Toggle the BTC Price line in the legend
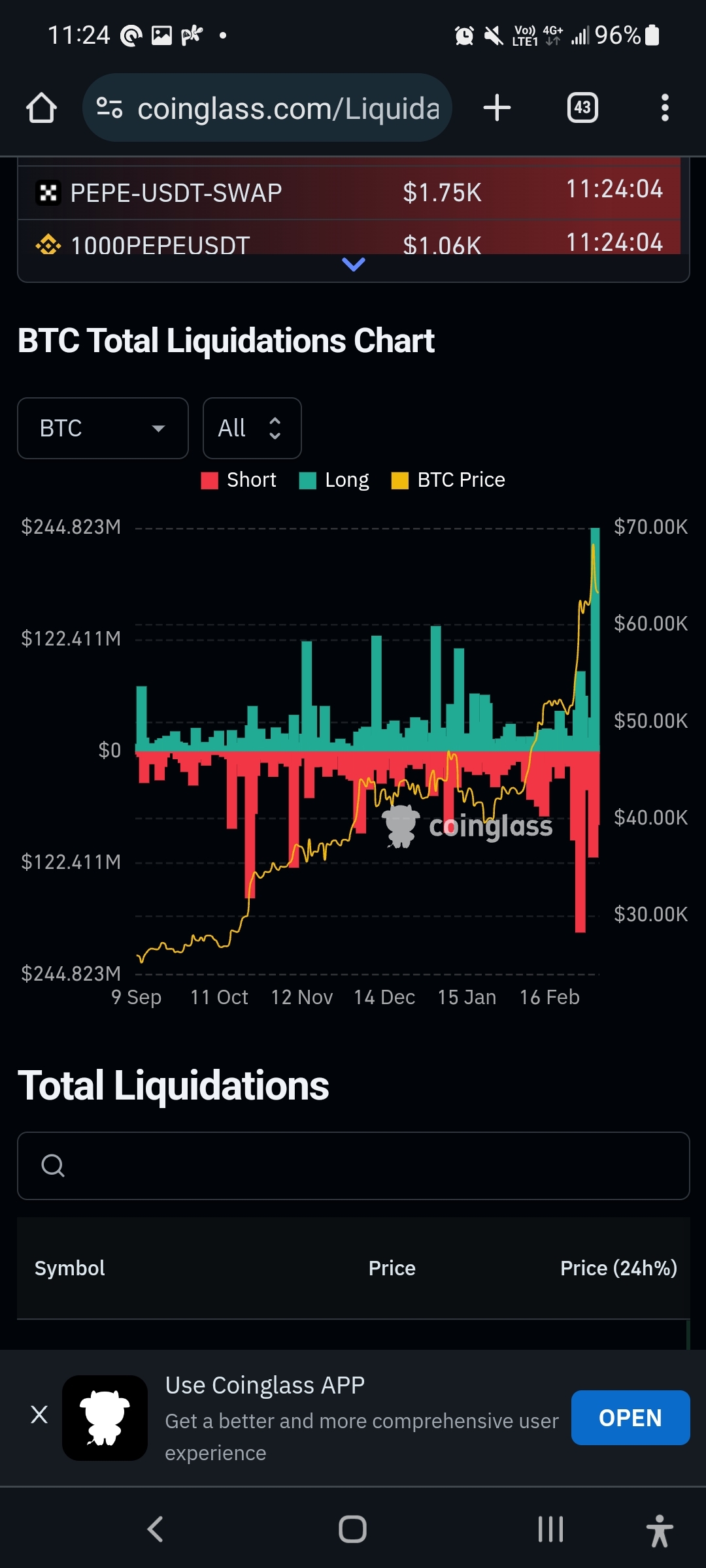The image size is (706, 1568). 448,480
